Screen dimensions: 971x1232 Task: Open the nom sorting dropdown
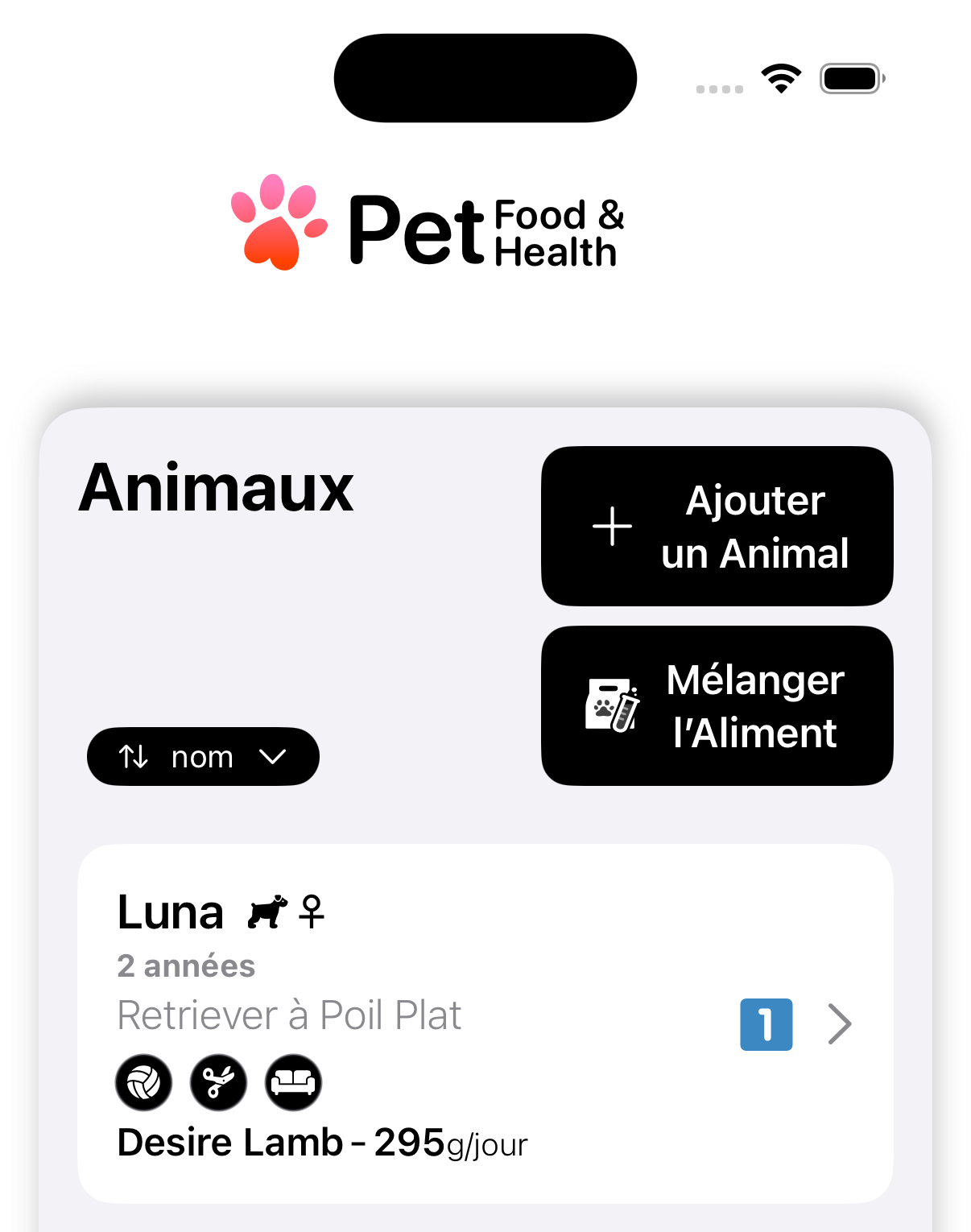pos(203,756)
